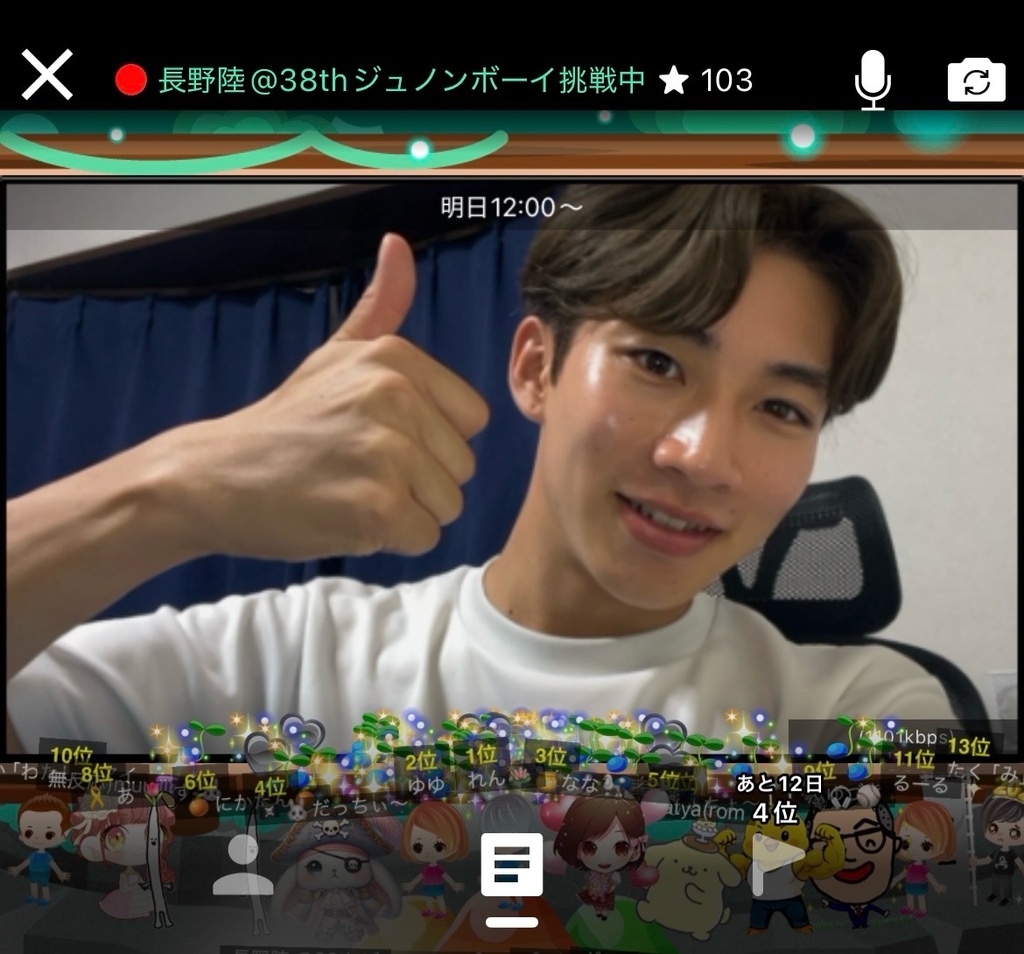Mute the microphone

pyautogui.click(x=872, y=79)
